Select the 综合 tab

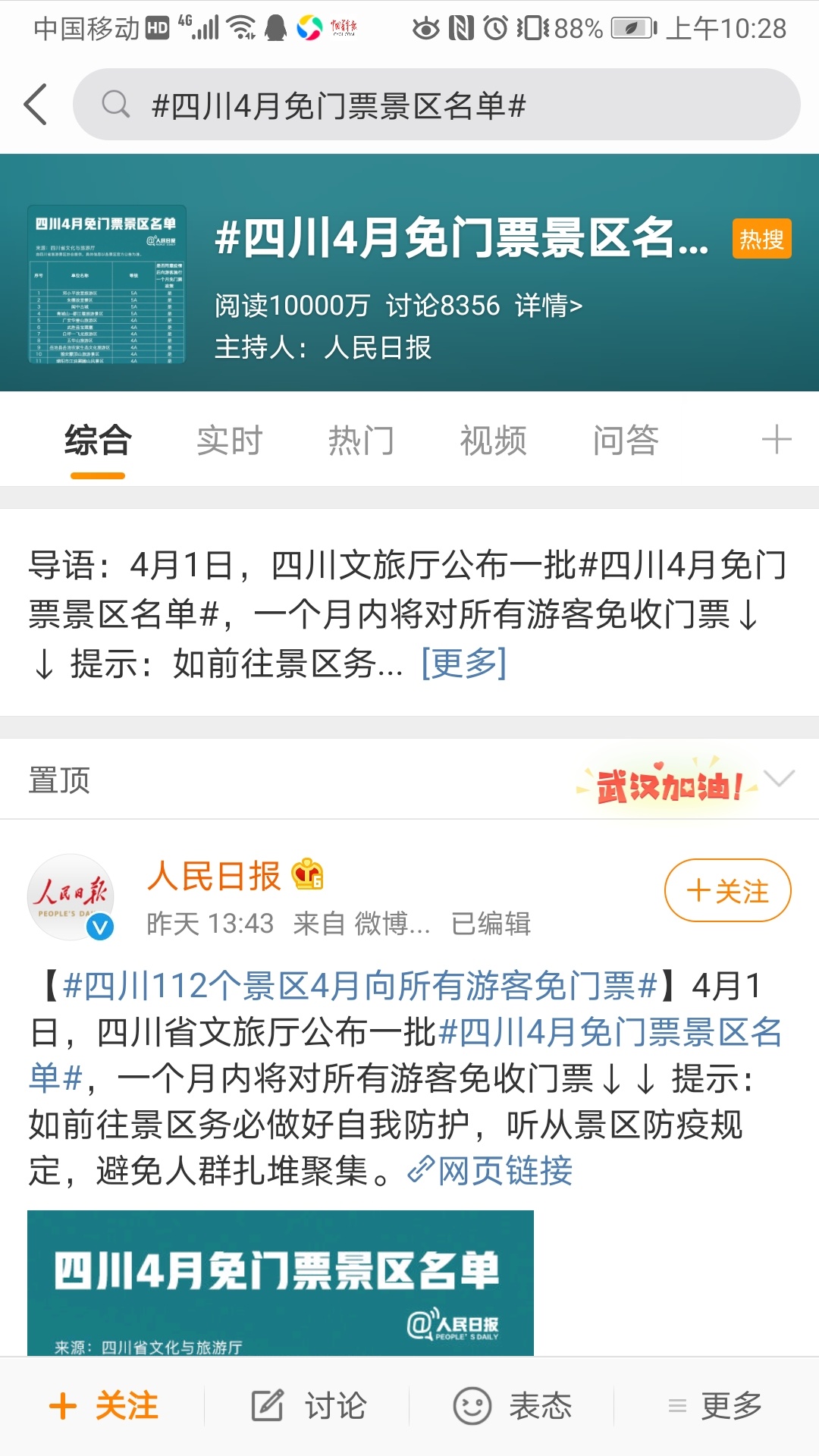pyautogui.click(x=98, y=441)
